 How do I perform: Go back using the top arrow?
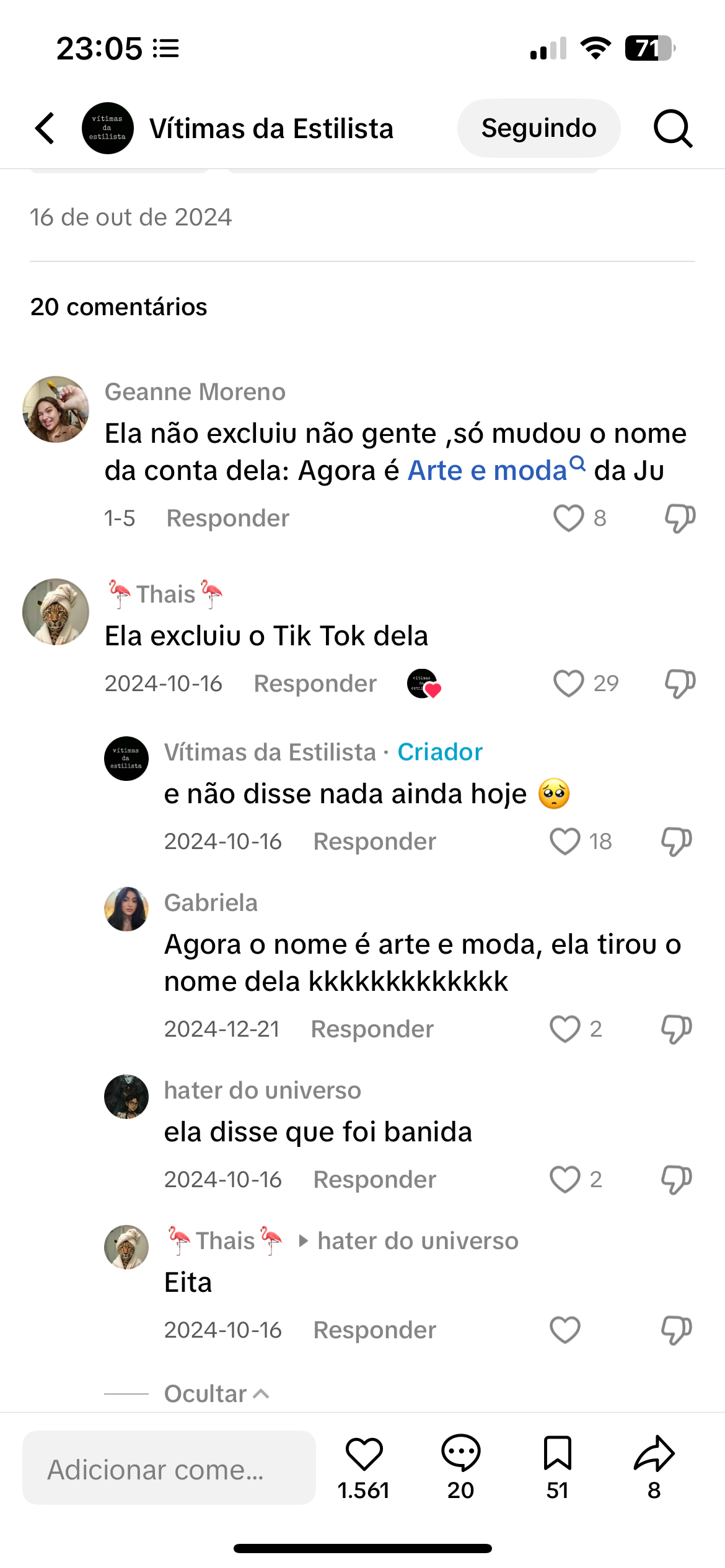[x=45, y=128]
